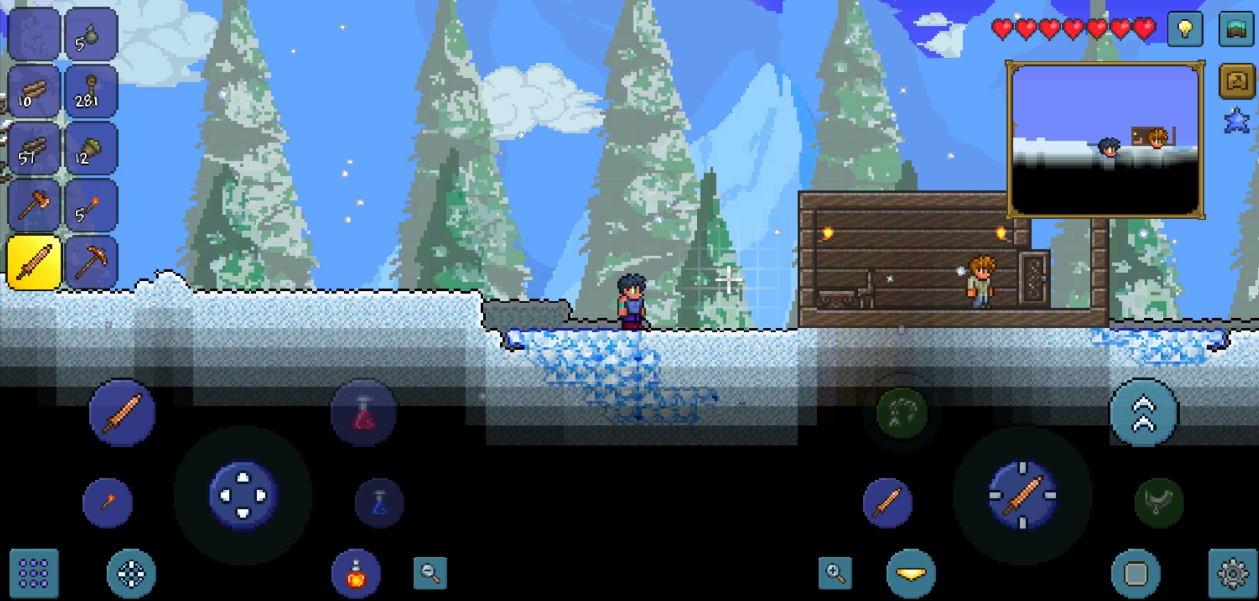Use the blue mana potion quick button
The image size is (1259, 601).
coord(379,502)
